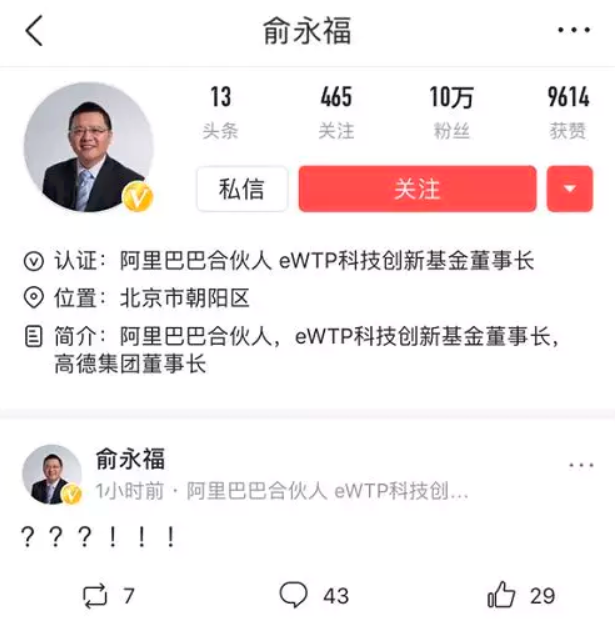615x626 pixels.
Task: Open comments on the ？？？！！！ post
Action: [314, 596]
